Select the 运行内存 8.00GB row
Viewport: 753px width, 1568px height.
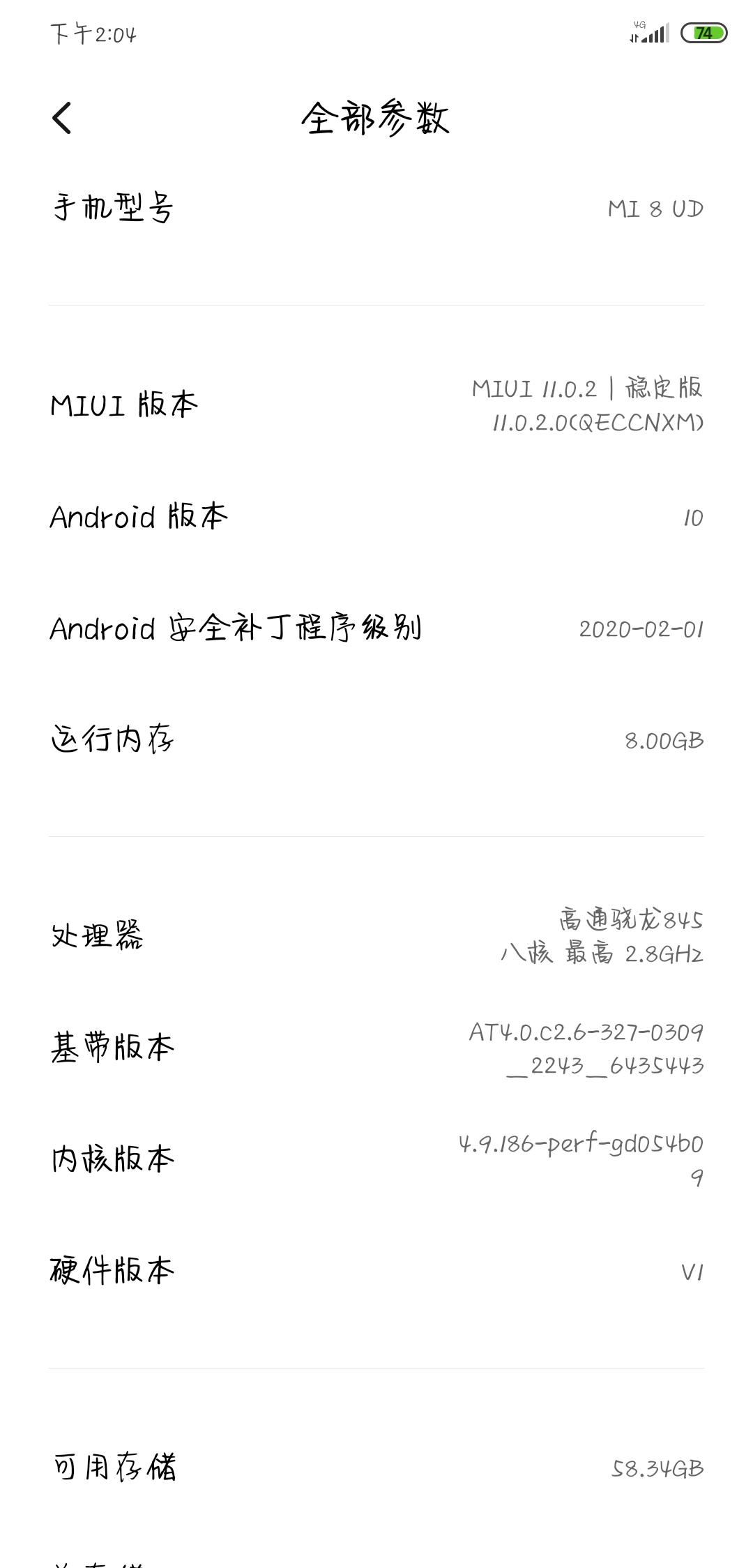tap(376, 741)
